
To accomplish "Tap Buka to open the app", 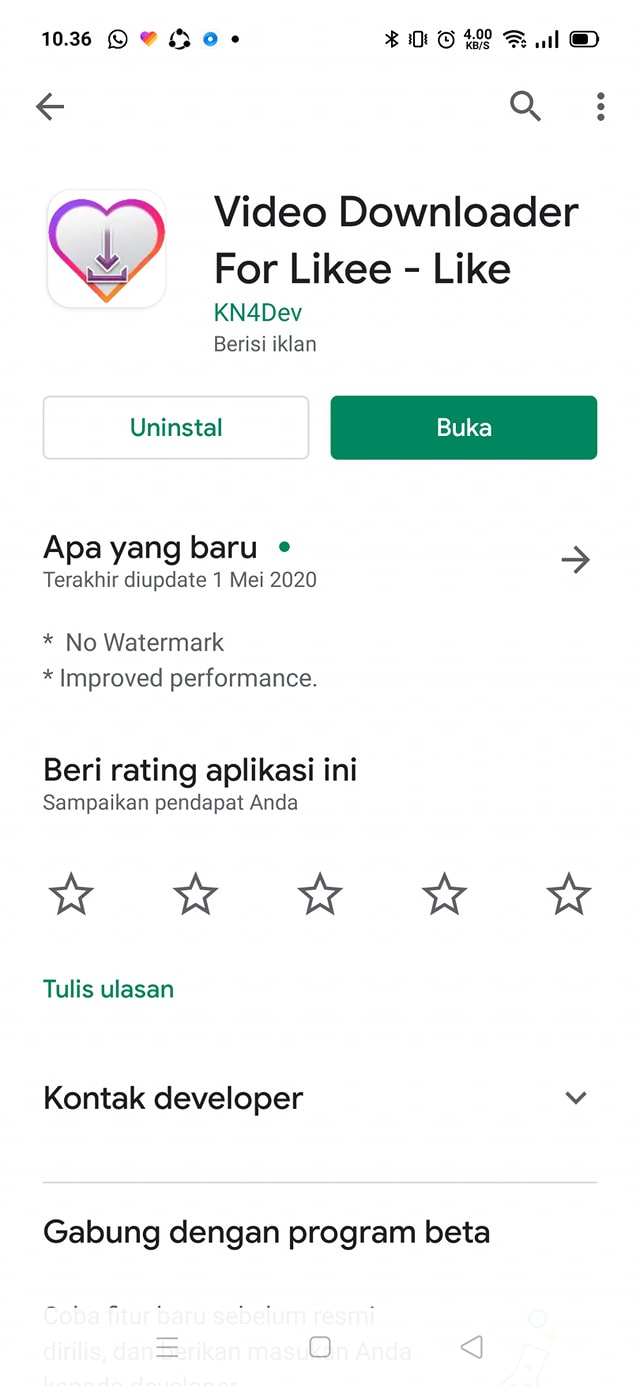I will [464, 428].
